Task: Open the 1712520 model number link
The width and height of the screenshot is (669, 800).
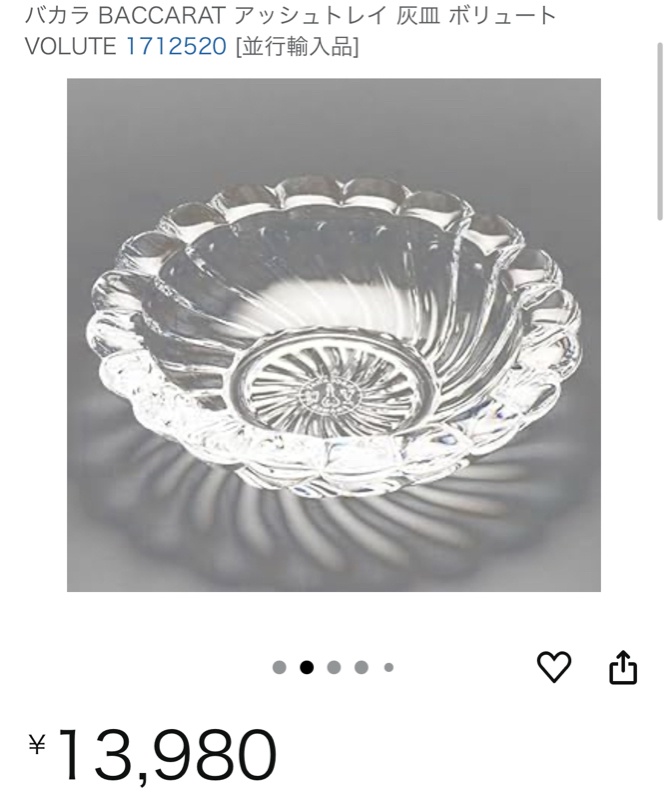Action: pyautogui.click(x=176, y=46)
